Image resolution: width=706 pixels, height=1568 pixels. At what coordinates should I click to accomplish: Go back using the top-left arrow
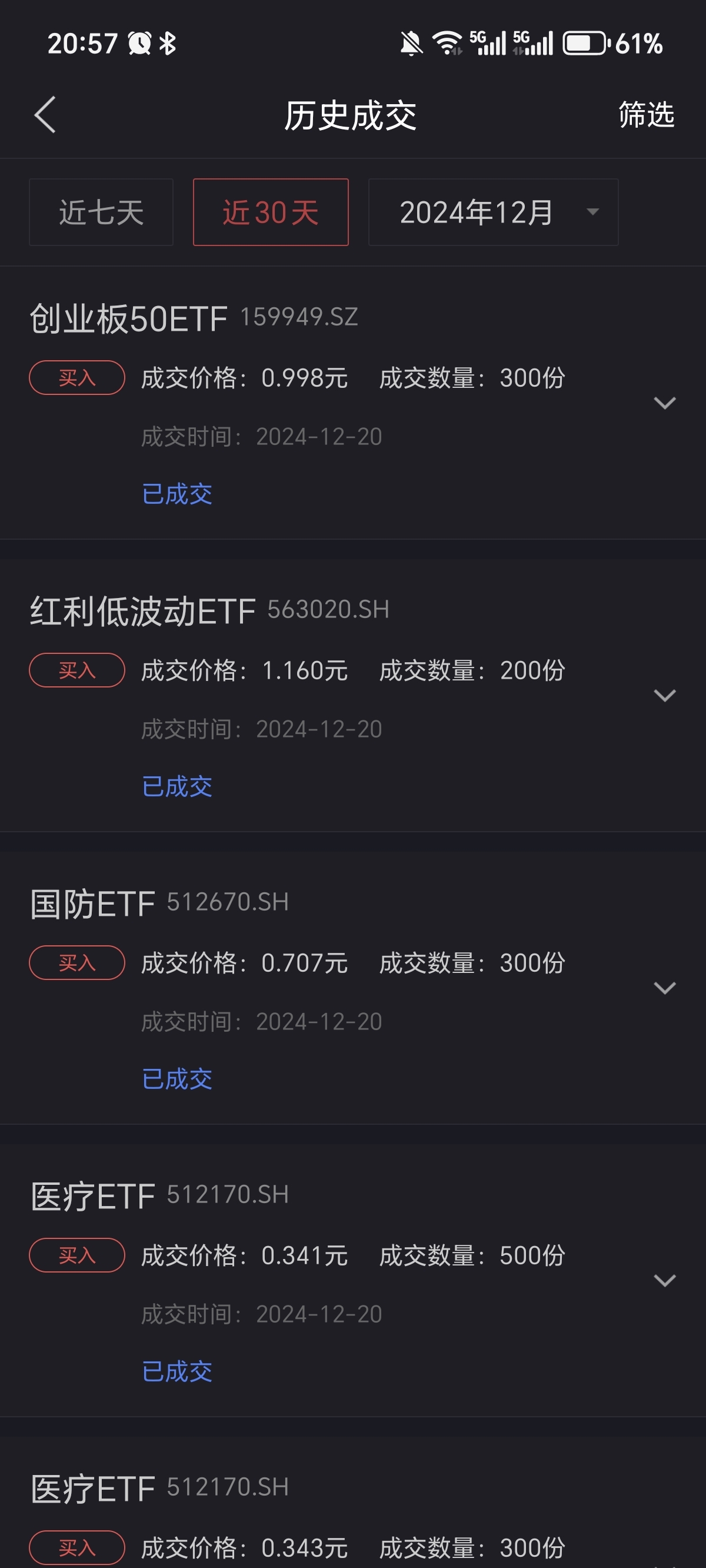click(x=45, y=114)
